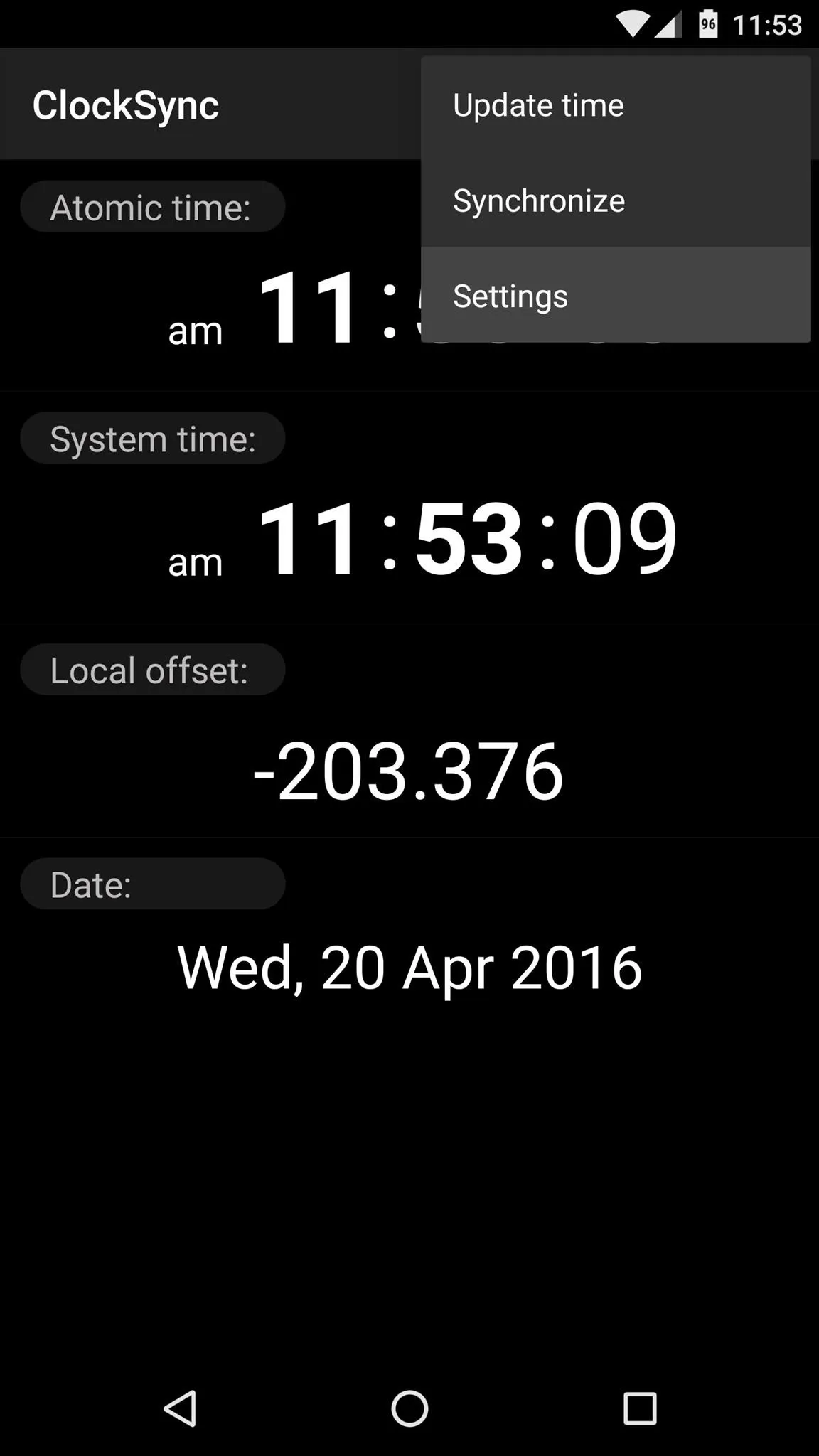Tap the home button in the navigation bar
Viewport: 819px width, 1456px height.
[409, 1408]
